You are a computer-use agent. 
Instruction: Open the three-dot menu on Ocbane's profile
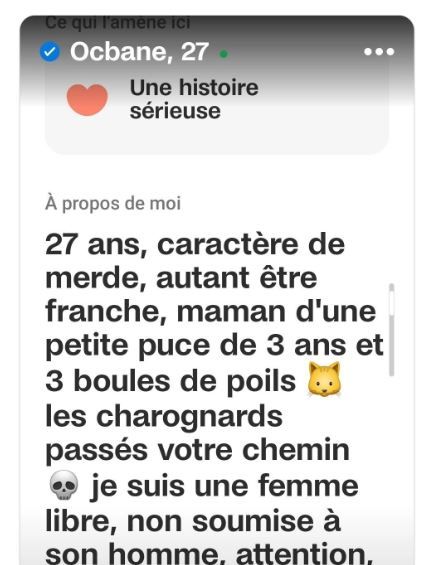pos(379,52)
